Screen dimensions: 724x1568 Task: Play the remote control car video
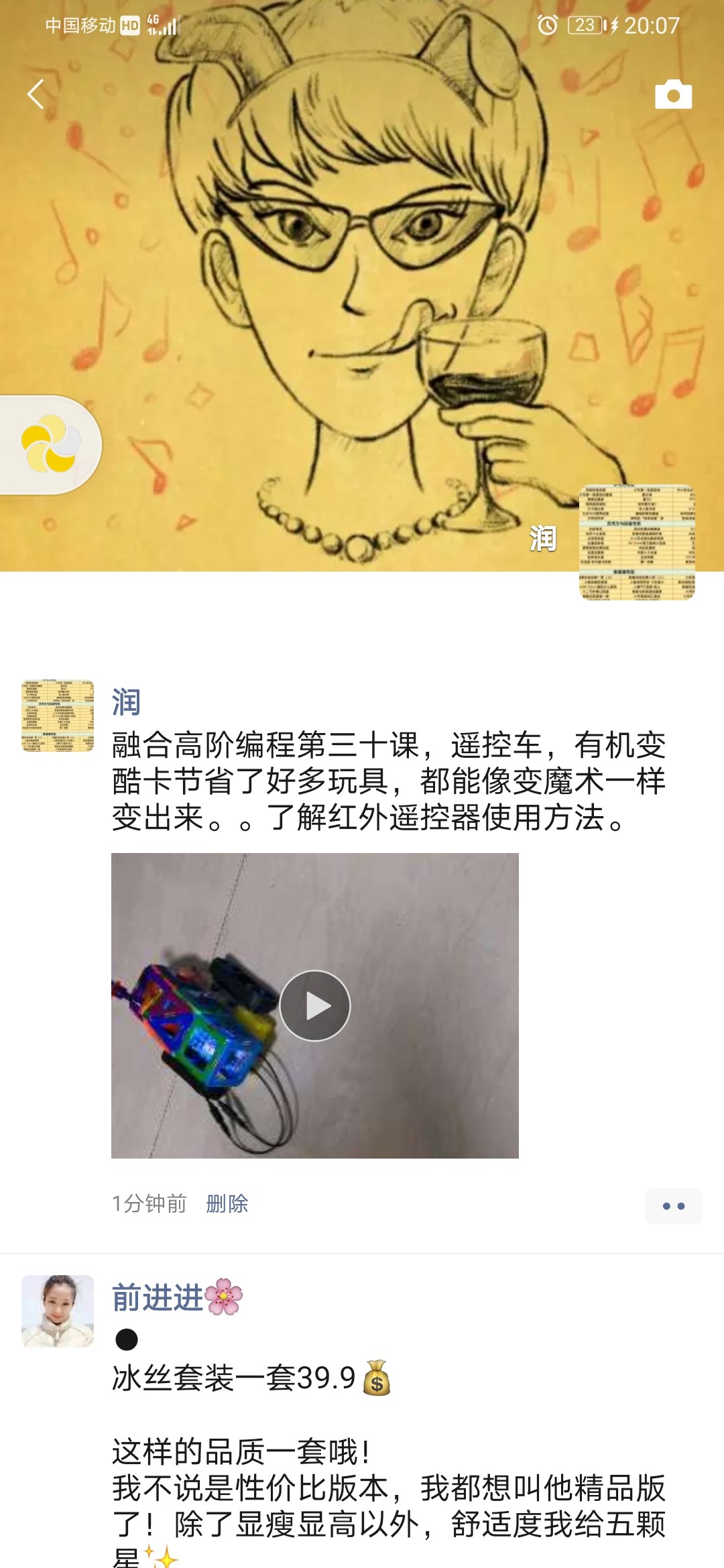click(x=314, y=1005)
